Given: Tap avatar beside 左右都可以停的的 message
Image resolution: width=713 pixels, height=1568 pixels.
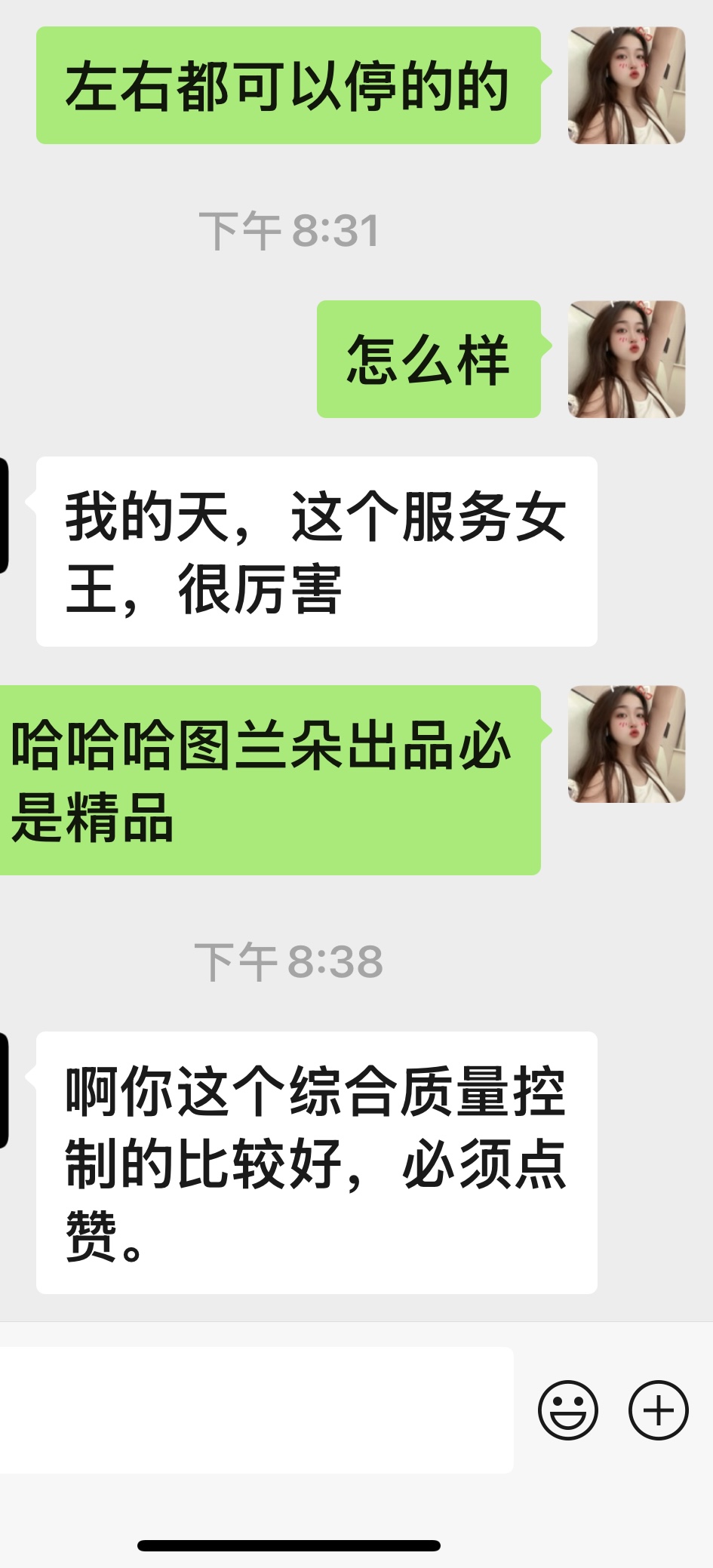Looking at the screenshot, I should pyautogui.click(x=626, y=85).
